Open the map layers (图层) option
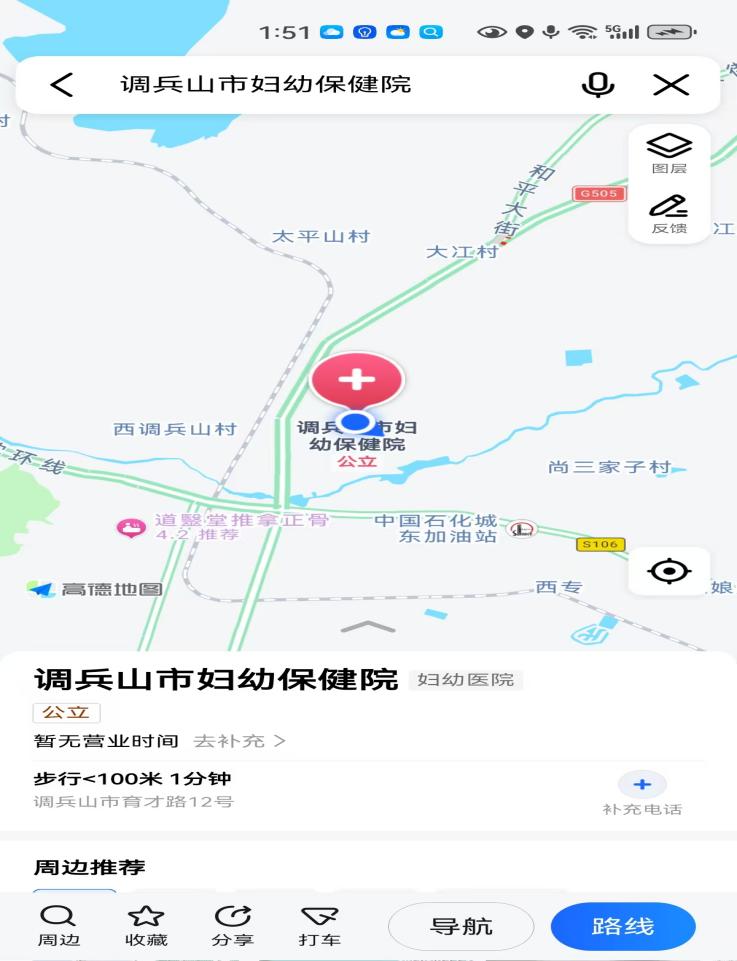737x961 pixels. pos(669,153)
